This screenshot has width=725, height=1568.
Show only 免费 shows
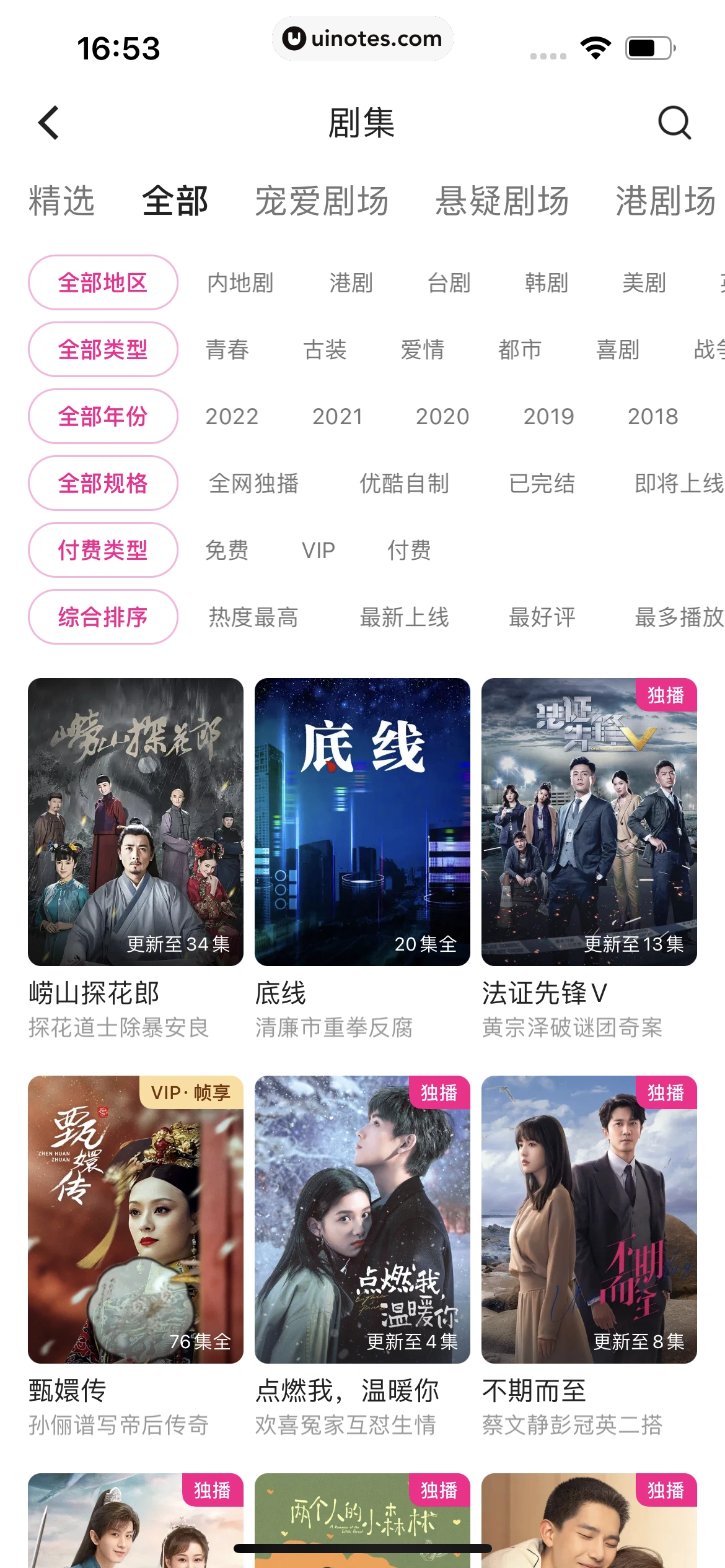[227, 551]
